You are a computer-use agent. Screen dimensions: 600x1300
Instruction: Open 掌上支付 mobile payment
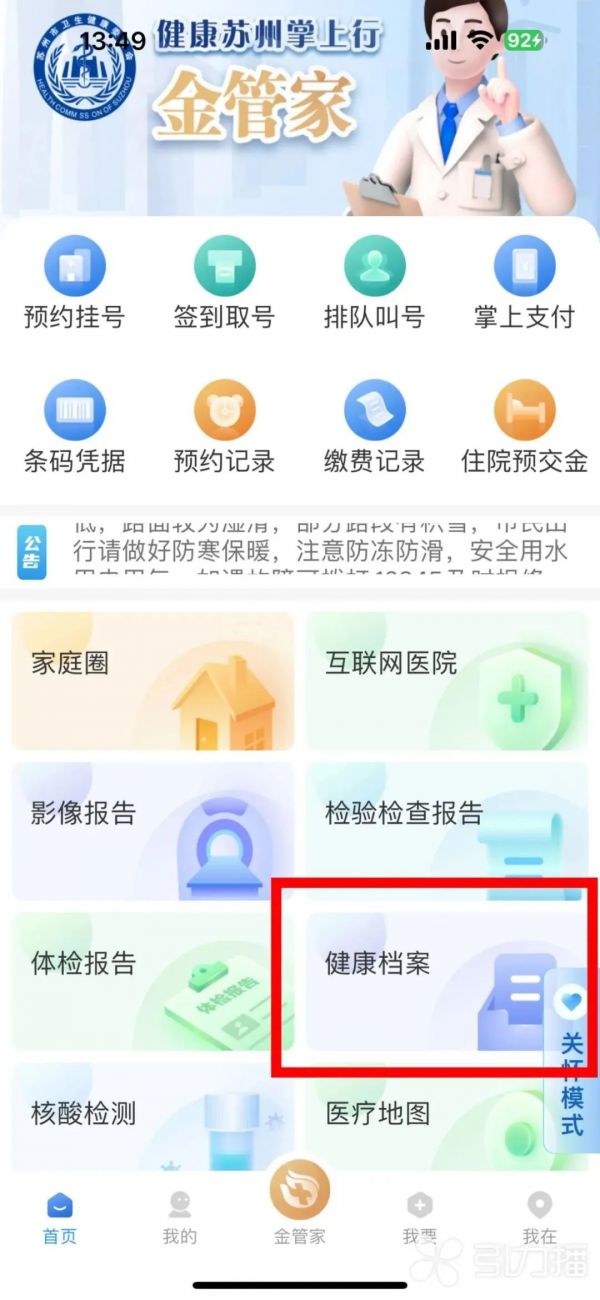[x=524, y=284]
